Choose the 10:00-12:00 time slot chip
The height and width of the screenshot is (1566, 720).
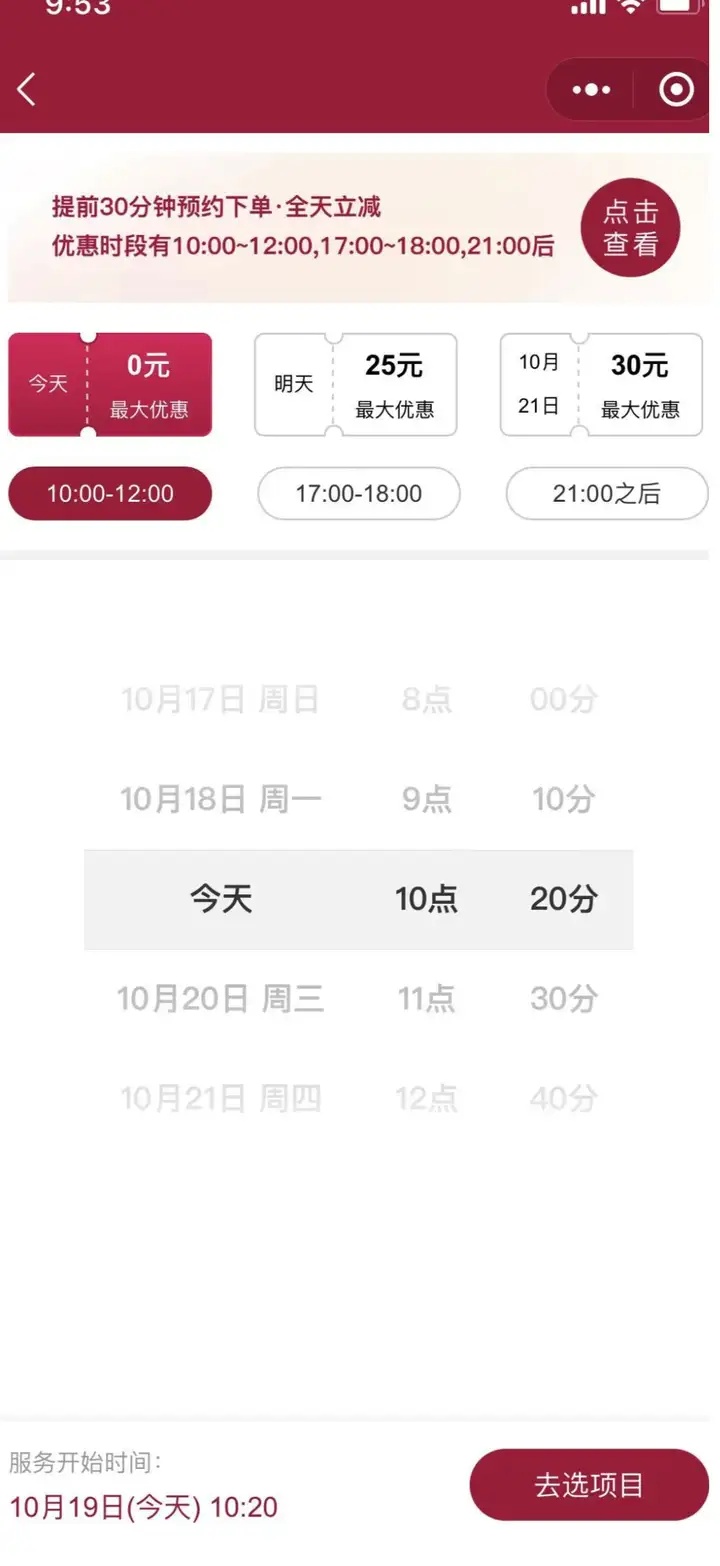pyautogui.click(x=110, y=494)
